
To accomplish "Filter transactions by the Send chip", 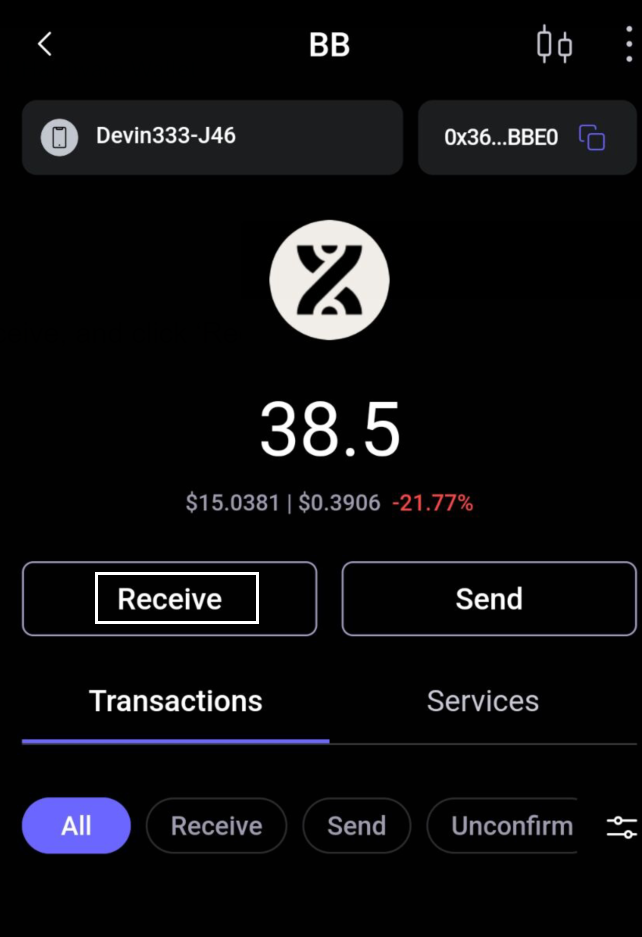I will pyautogui.click(x=356, y=826).
